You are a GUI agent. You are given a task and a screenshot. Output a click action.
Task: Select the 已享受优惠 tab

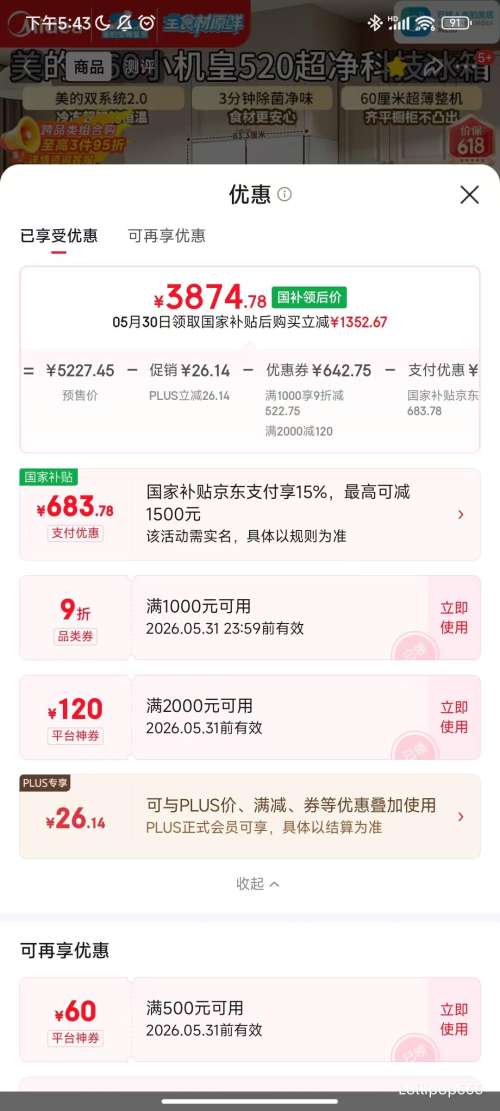(59, 236)
